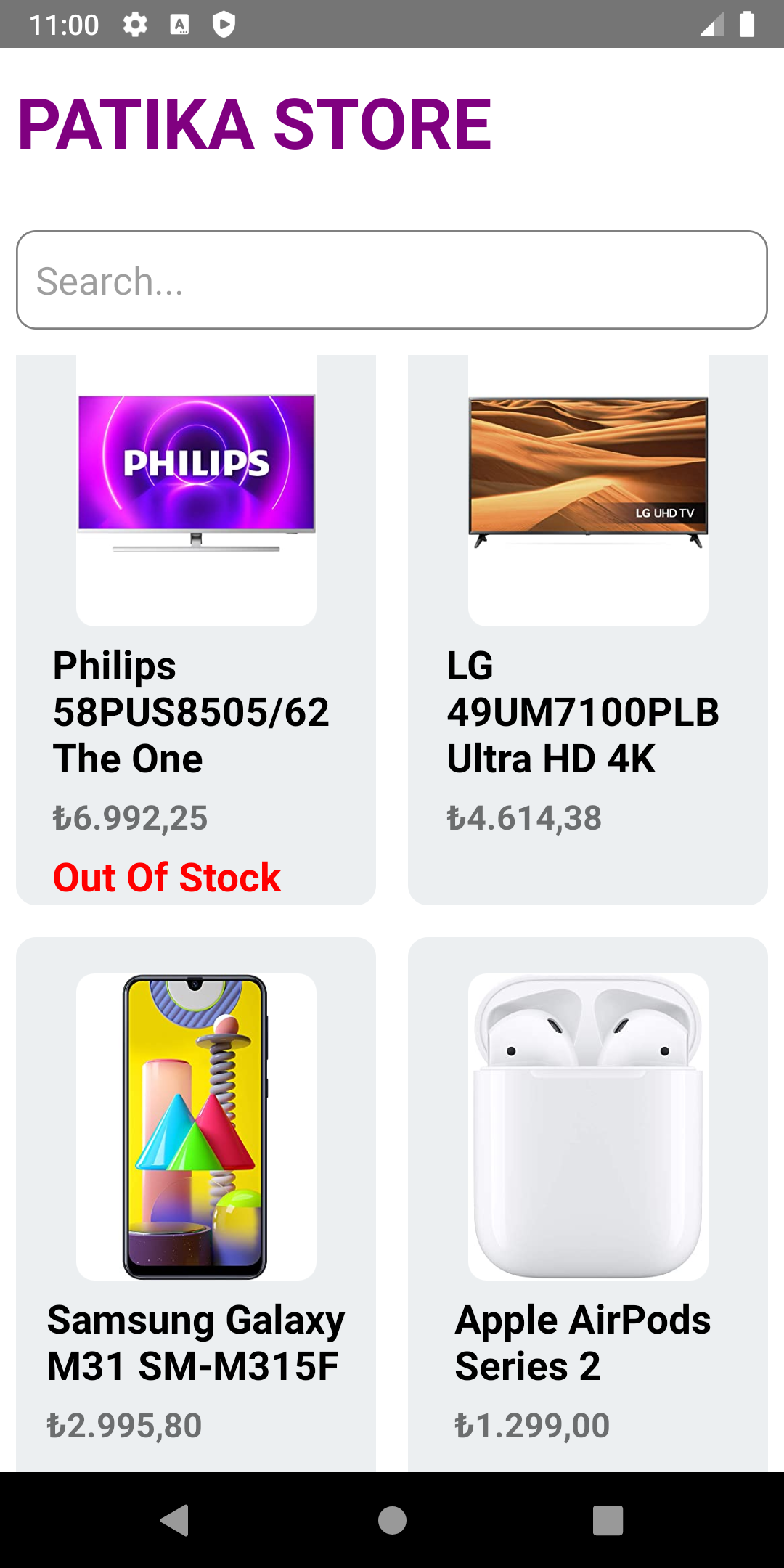Tap the 11:00 clock in status bar
This screenshot has width=784, height=1568.
click(x=64, y=24)
